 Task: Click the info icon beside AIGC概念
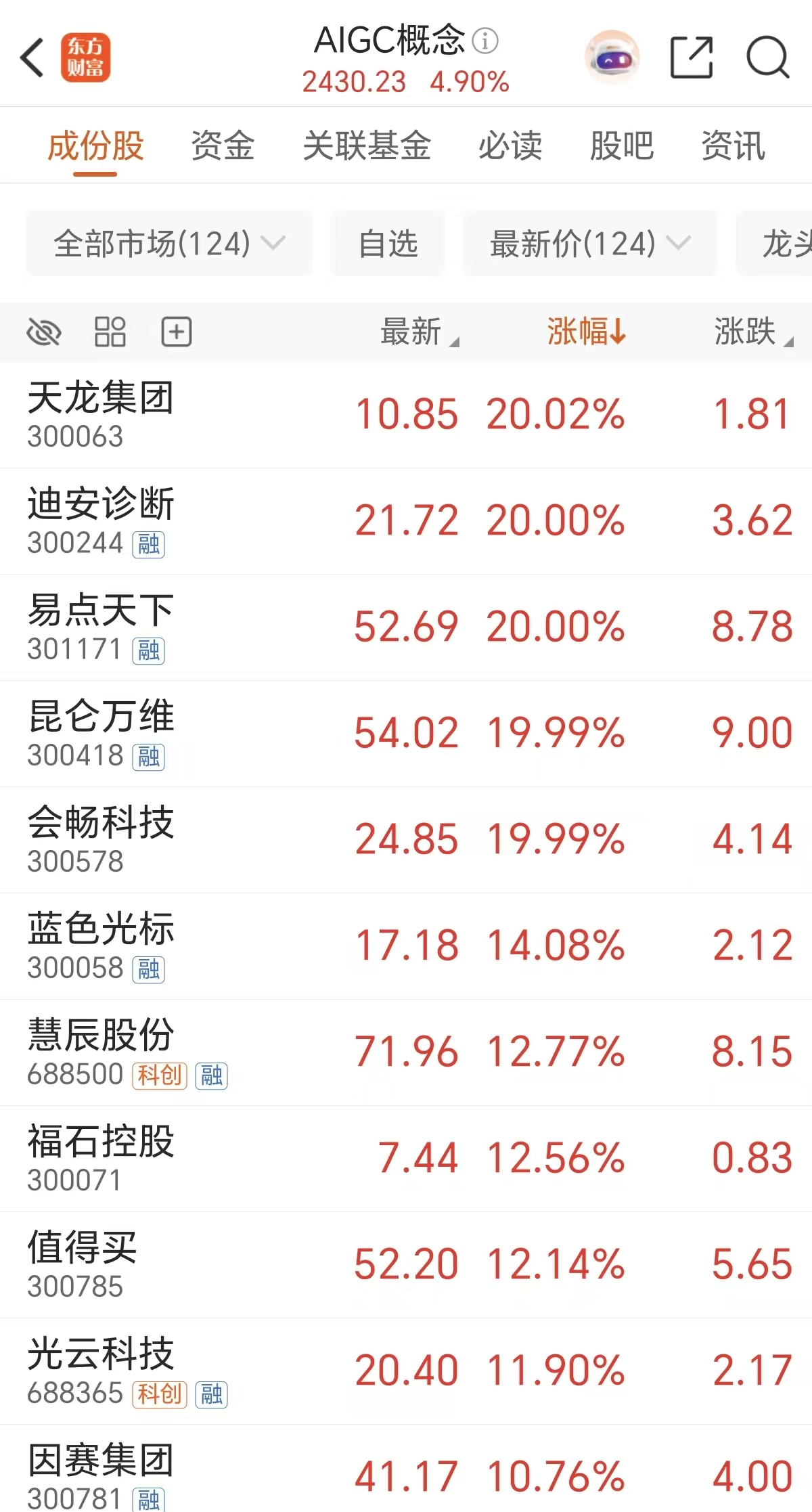[484, 41]
